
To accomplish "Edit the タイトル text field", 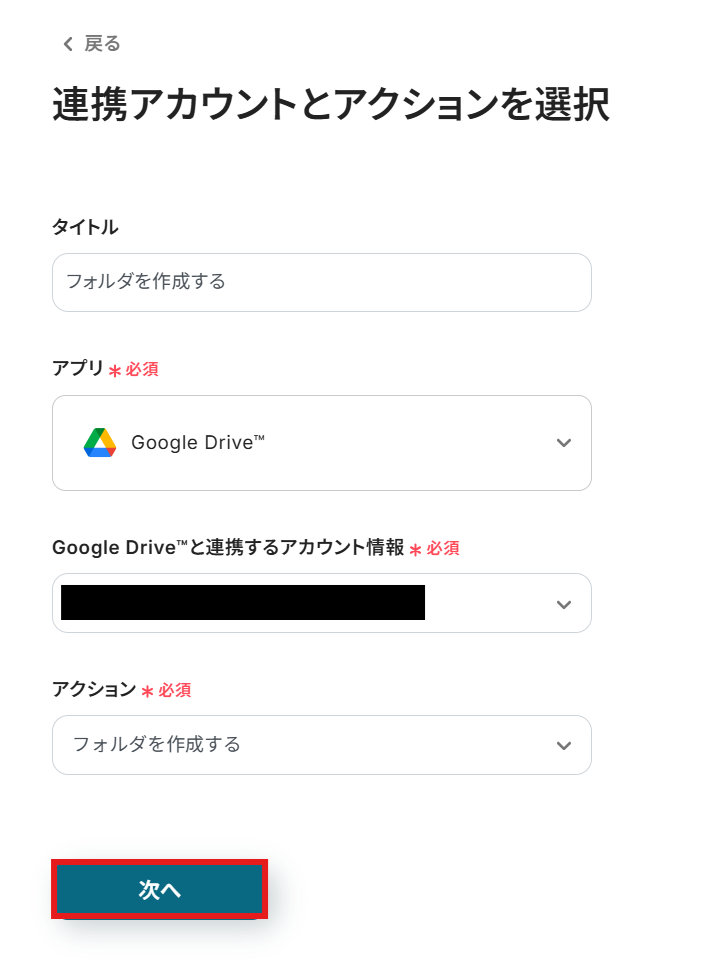I will click(x=321, y=282).
